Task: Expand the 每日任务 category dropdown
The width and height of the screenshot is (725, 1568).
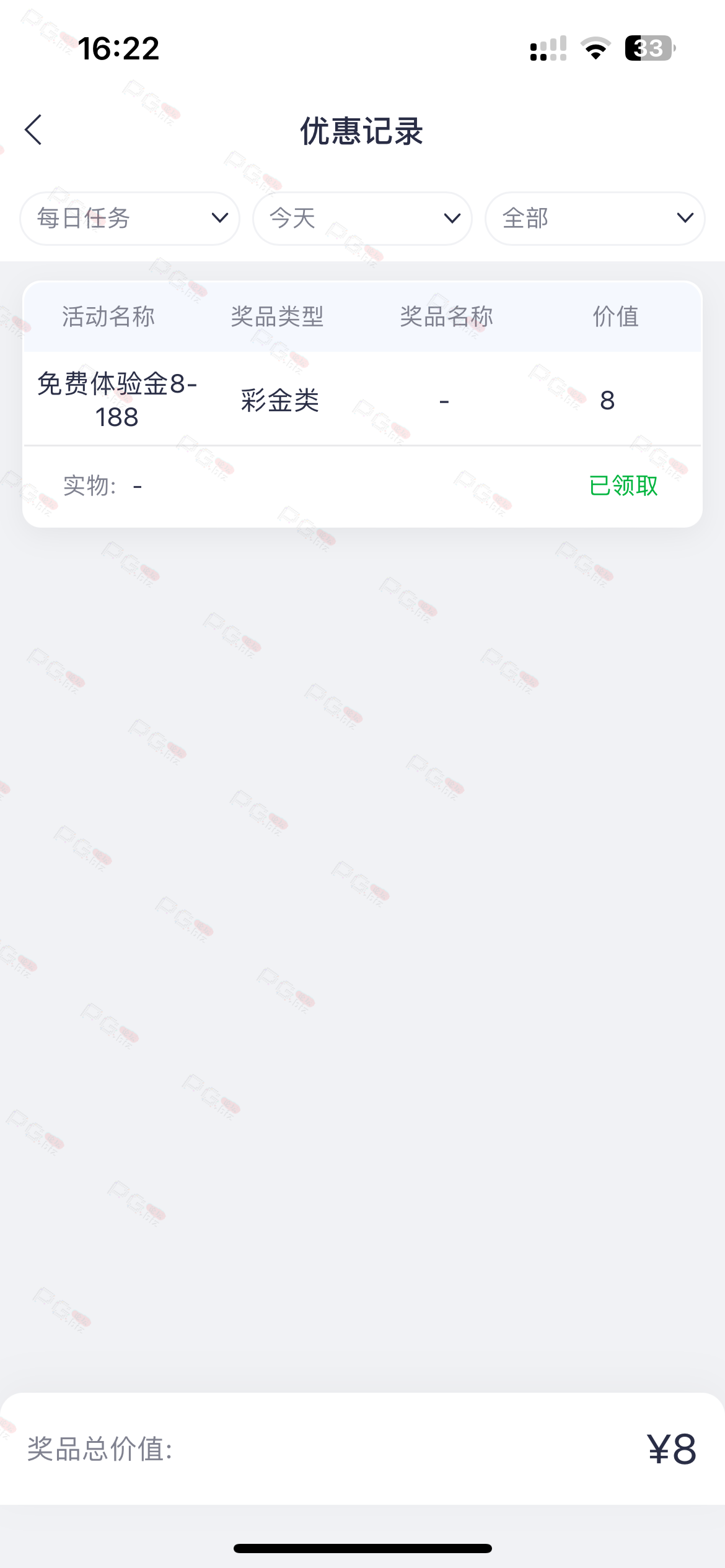Action: (x=130, y=219)
